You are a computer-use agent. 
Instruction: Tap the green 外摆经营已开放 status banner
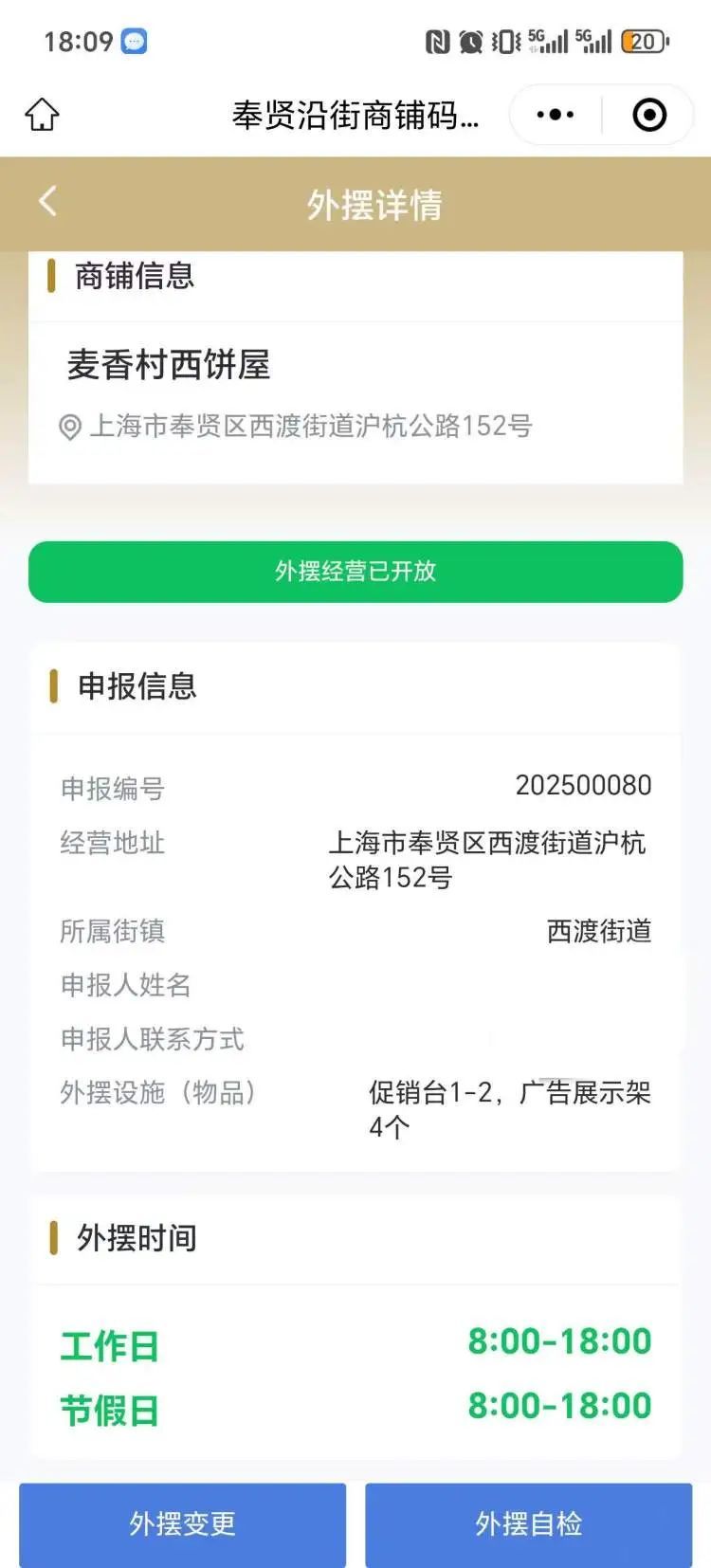[355, 572]
